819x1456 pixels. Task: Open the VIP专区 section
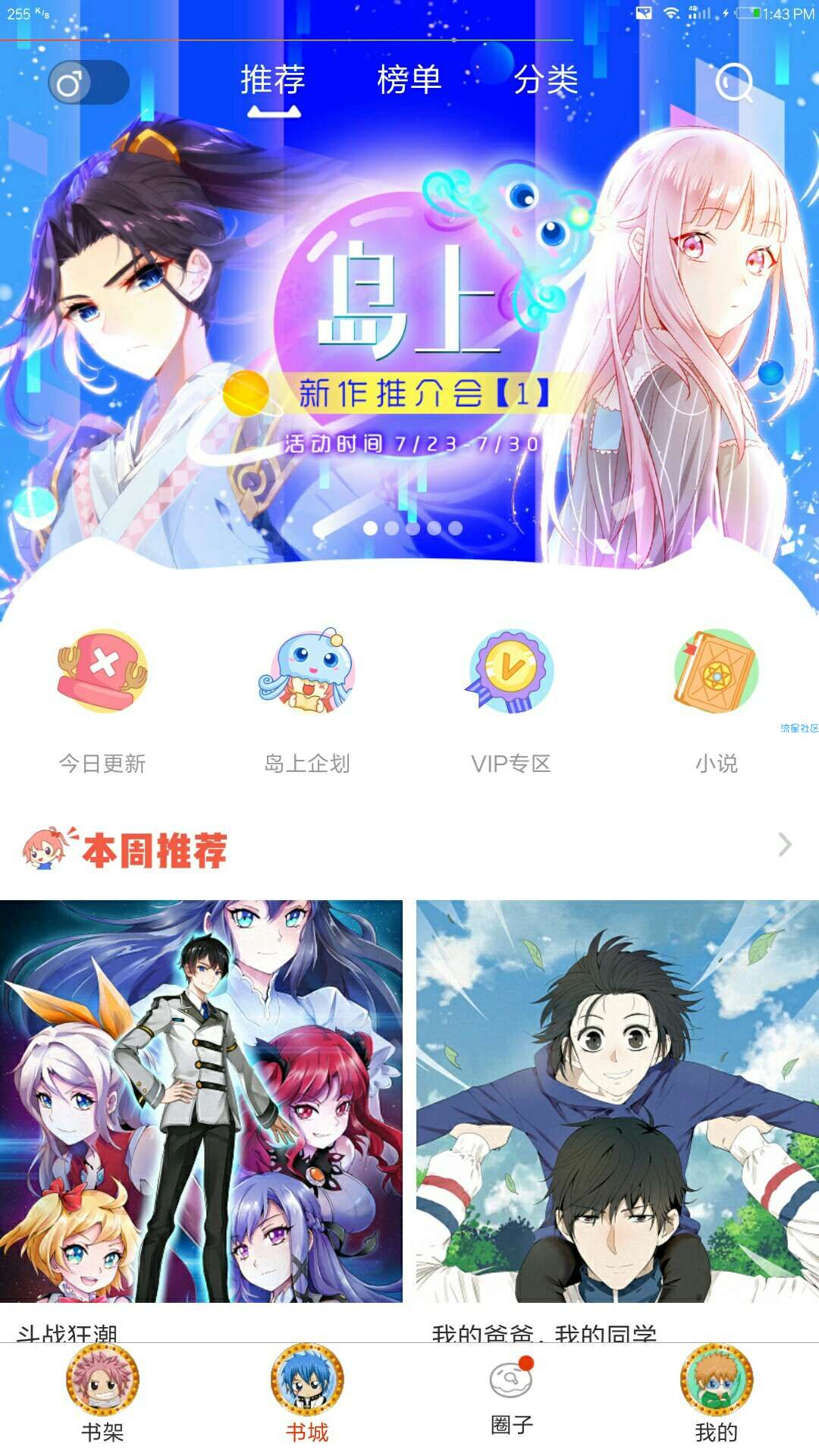pos(511,698)
